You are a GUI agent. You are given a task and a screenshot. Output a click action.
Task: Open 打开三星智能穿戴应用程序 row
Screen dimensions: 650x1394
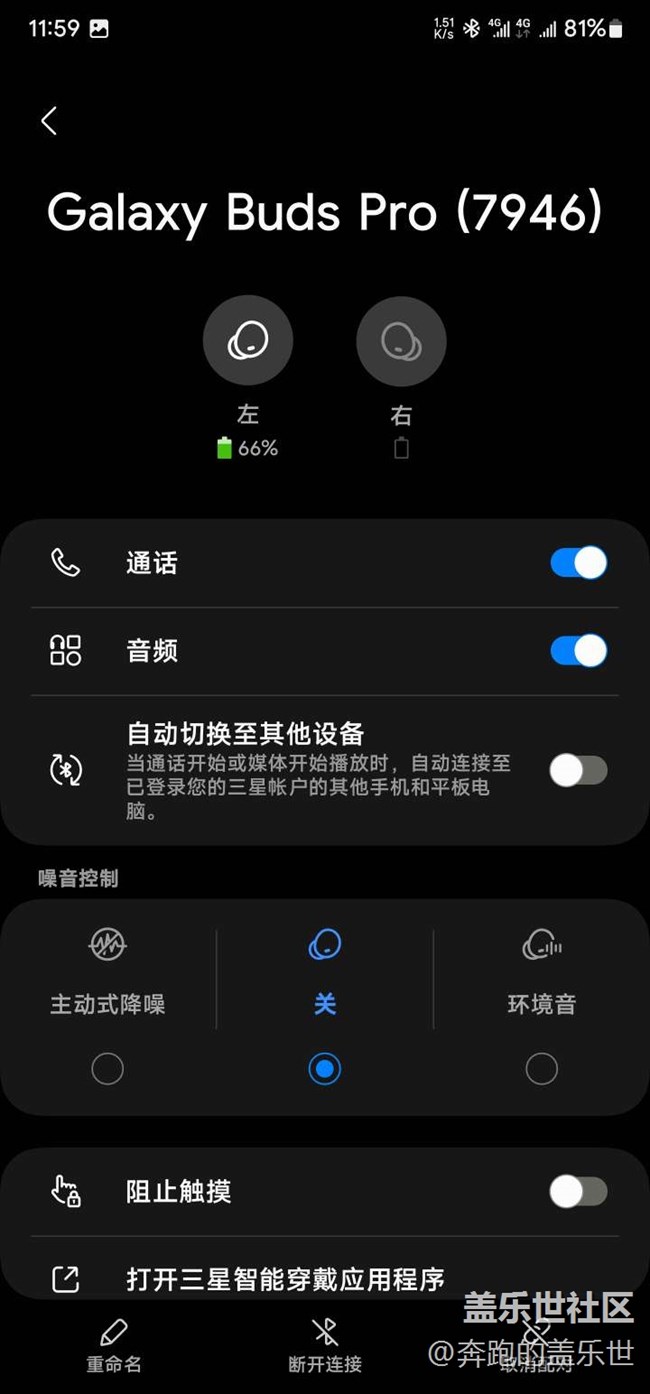325,1278
